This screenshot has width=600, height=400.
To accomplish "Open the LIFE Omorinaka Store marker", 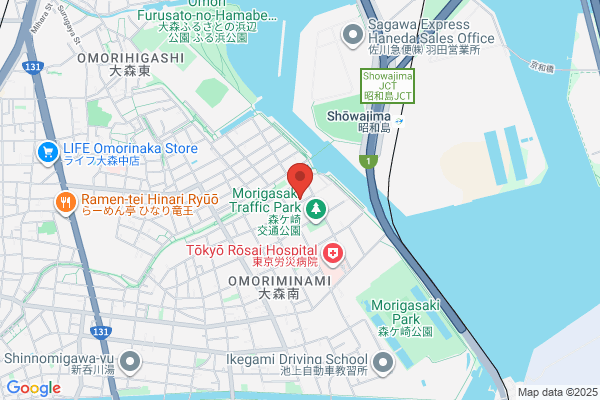I will (48, 153).
